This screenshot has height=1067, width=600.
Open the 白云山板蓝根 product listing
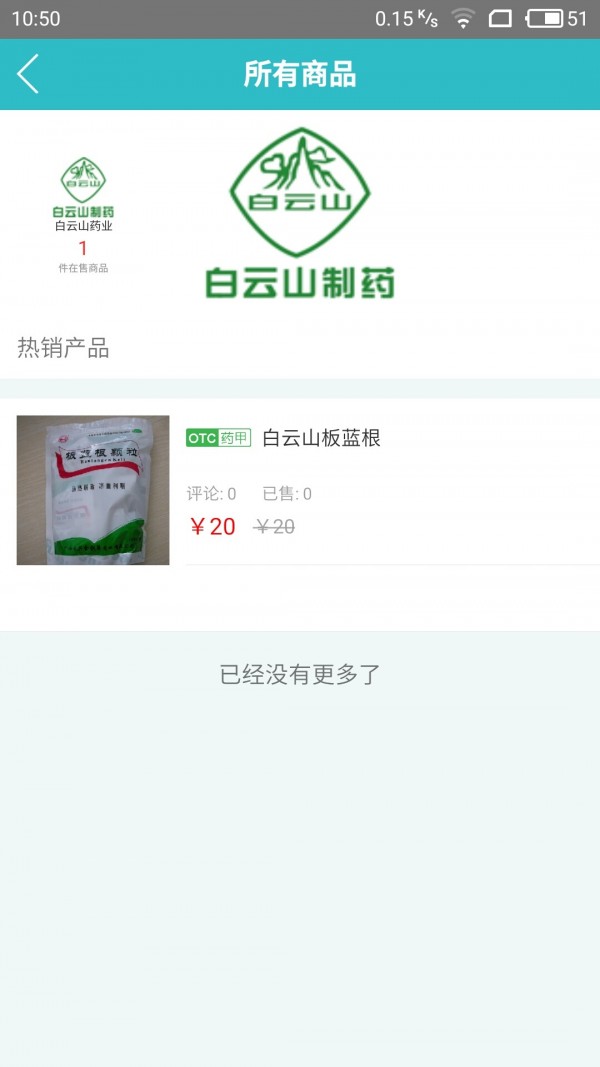pos(321,438)
